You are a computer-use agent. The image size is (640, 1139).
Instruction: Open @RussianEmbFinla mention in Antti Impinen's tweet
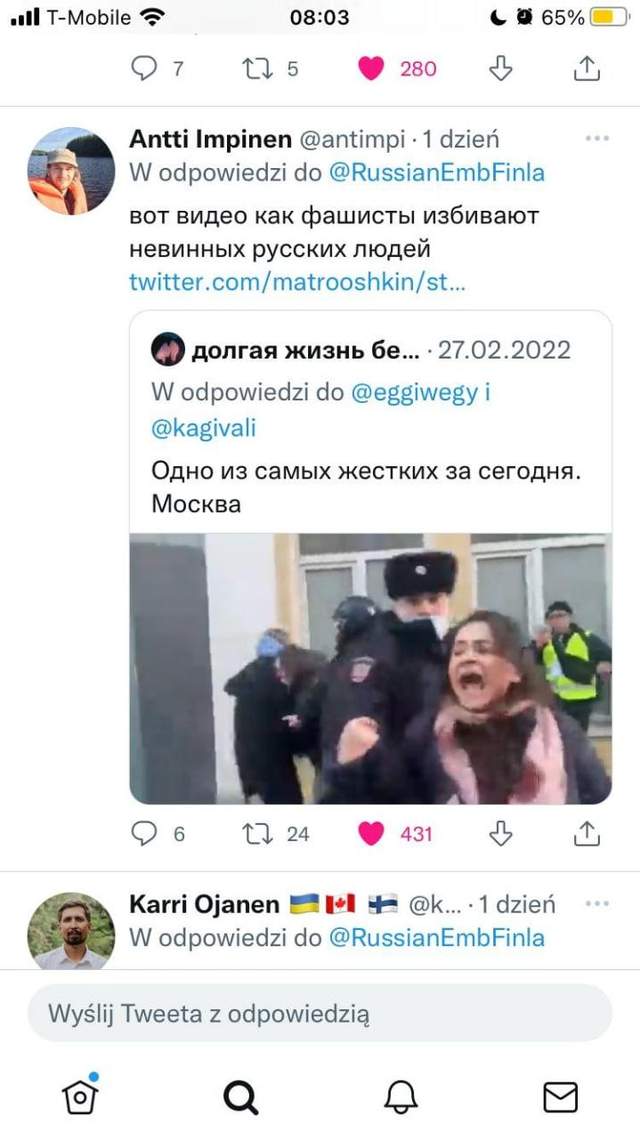[437, 173]
